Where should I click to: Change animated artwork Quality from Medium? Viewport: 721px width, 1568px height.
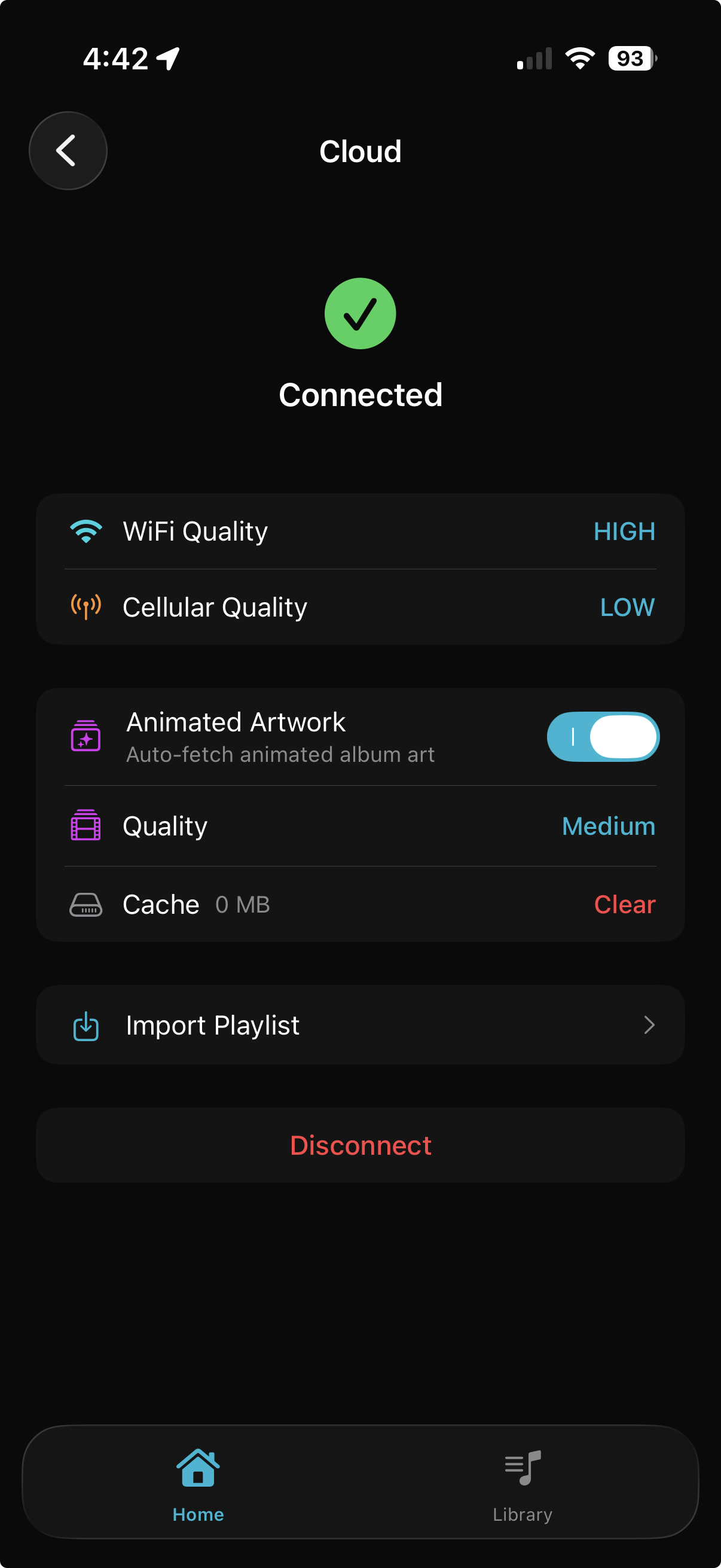(x=608, y=826)
